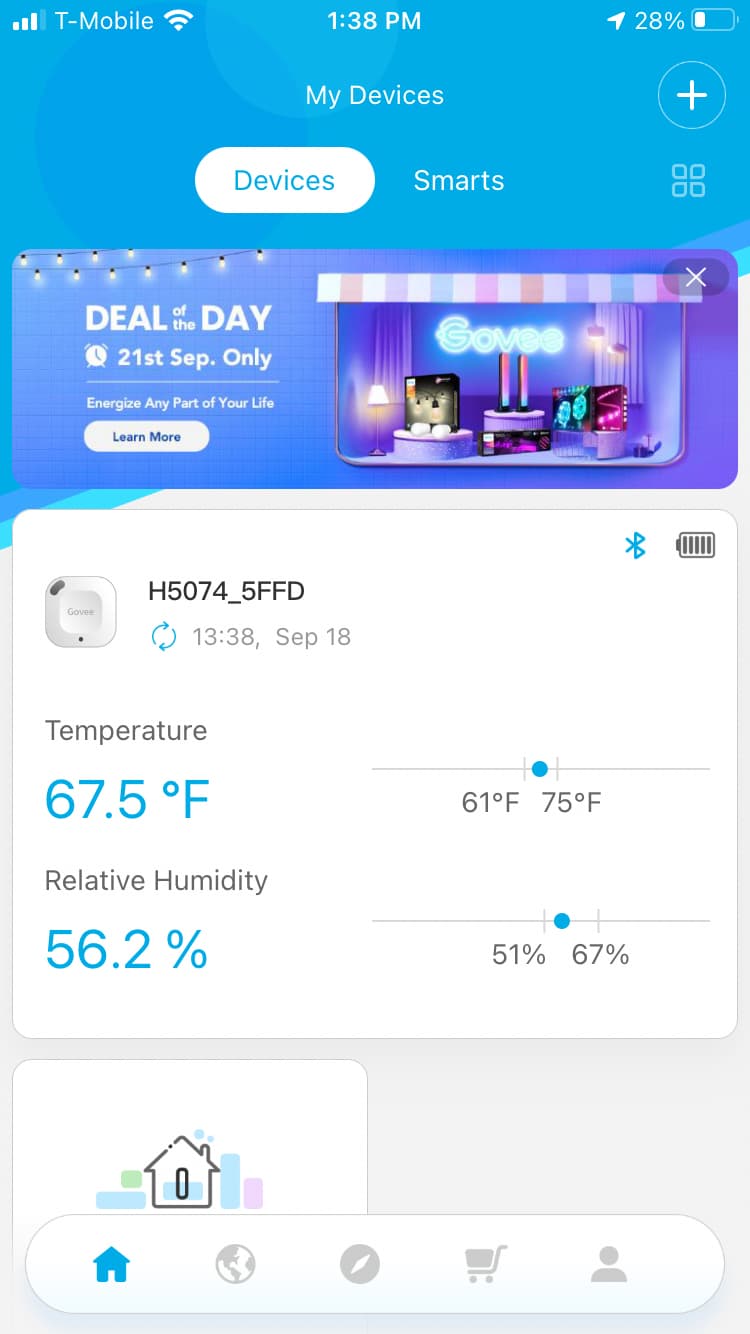Open the profile account tab

pos(608,1265)
